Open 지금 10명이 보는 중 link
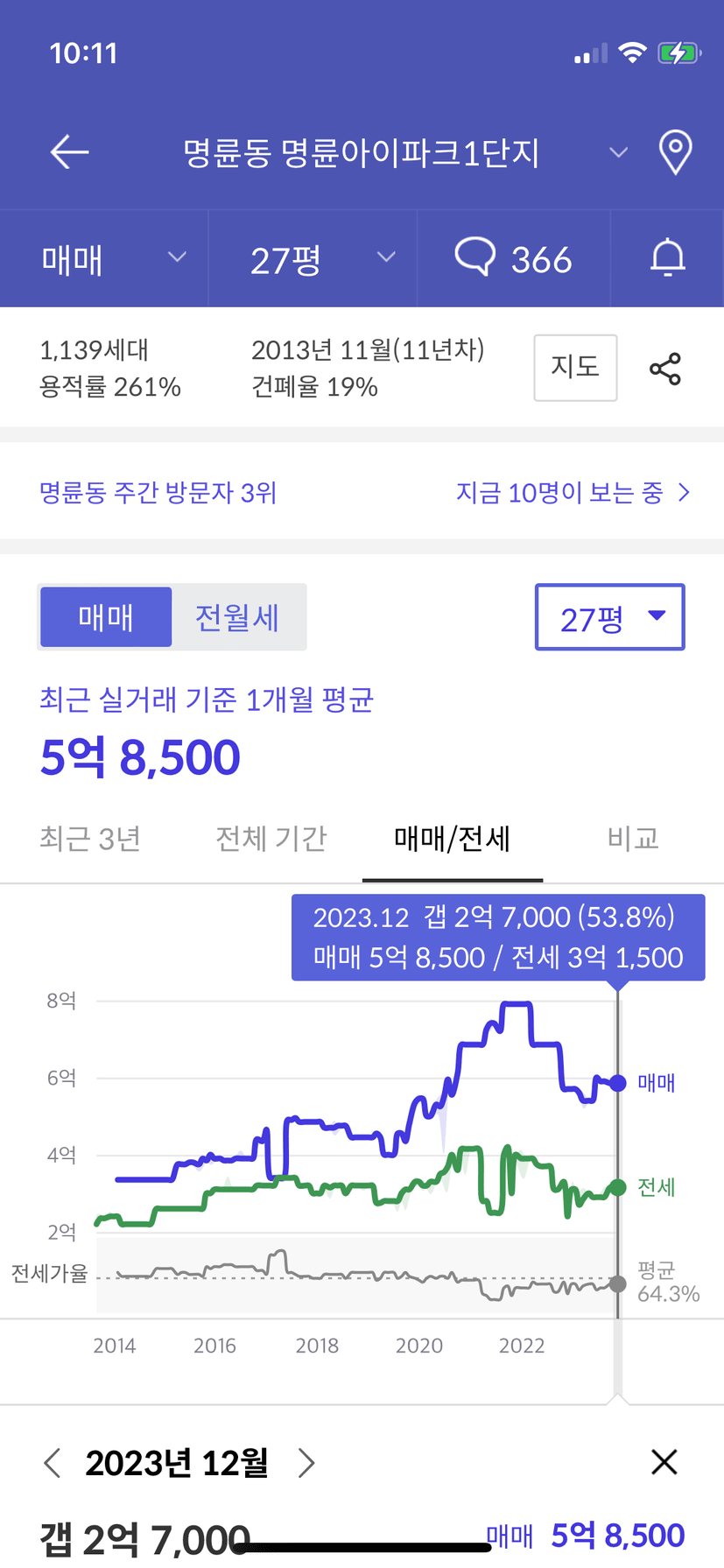This screenshot has width=724, height=1568. [573, 493]
